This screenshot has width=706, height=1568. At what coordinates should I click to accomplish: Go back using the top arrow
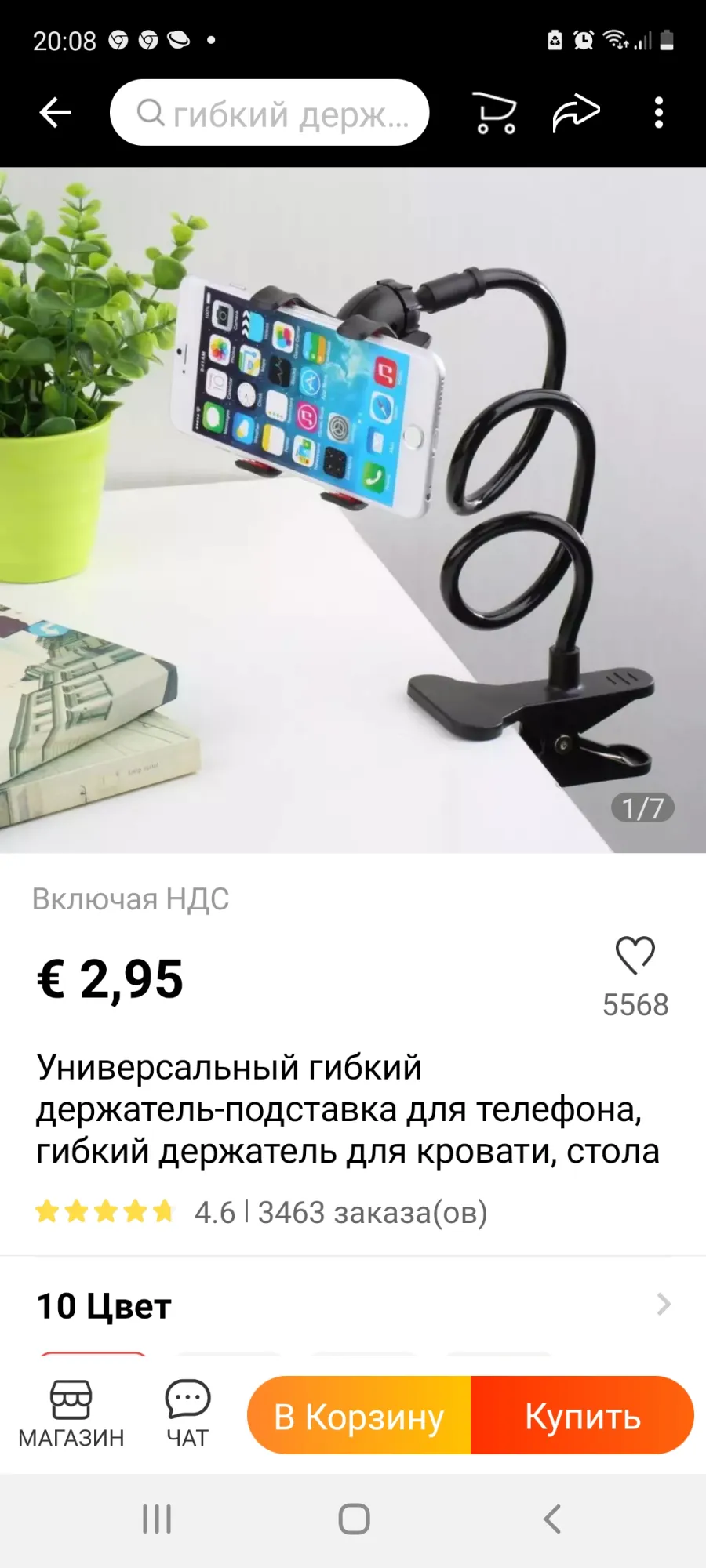coord(55,113)
